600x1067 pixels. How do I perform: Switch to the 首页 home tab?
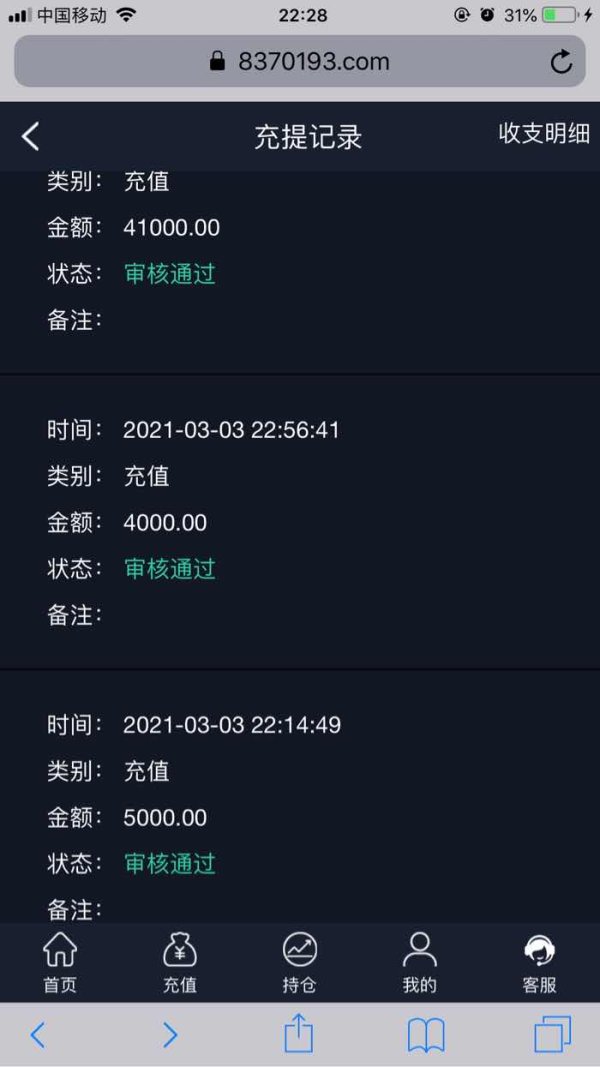click(61, 962)
